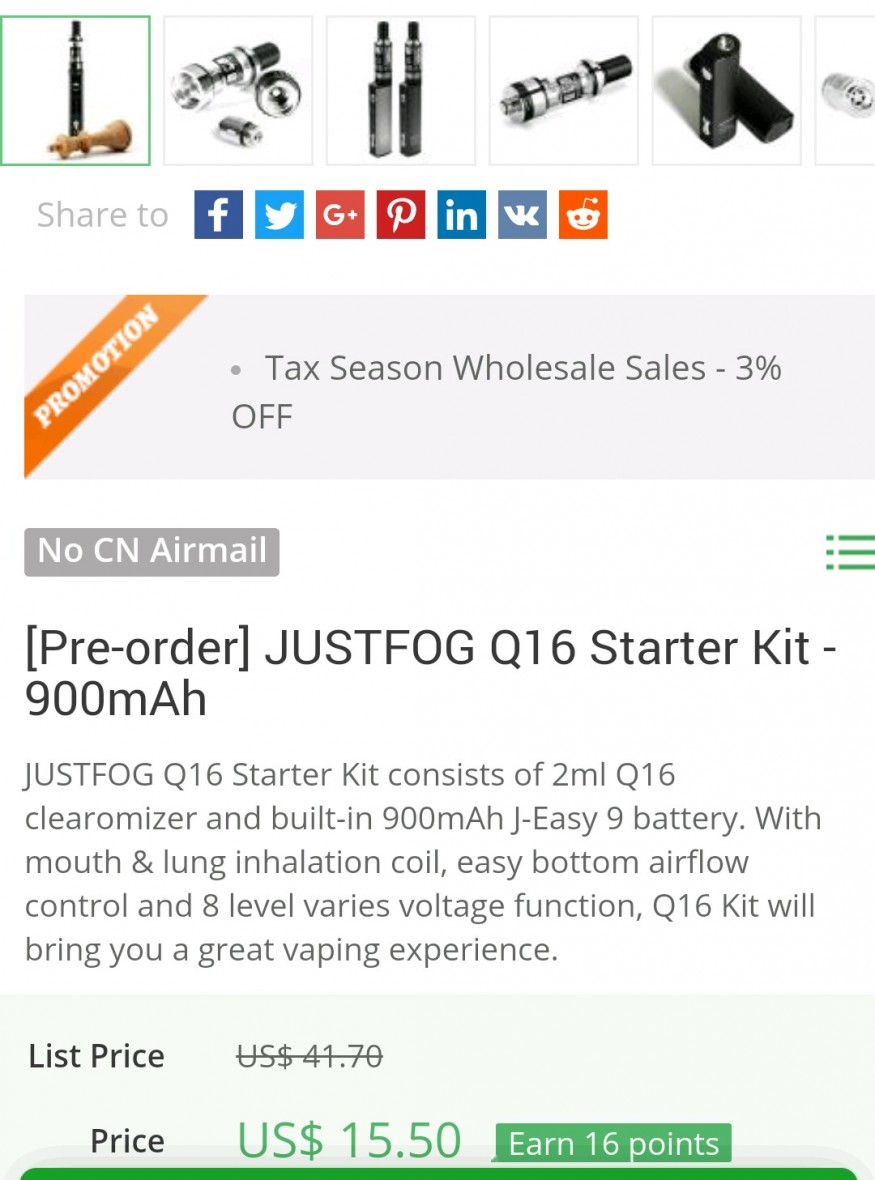875x1180 pixels.
Task: Open the fourth thumbnail of the clearomizer tank
Action: coord(564,90)
